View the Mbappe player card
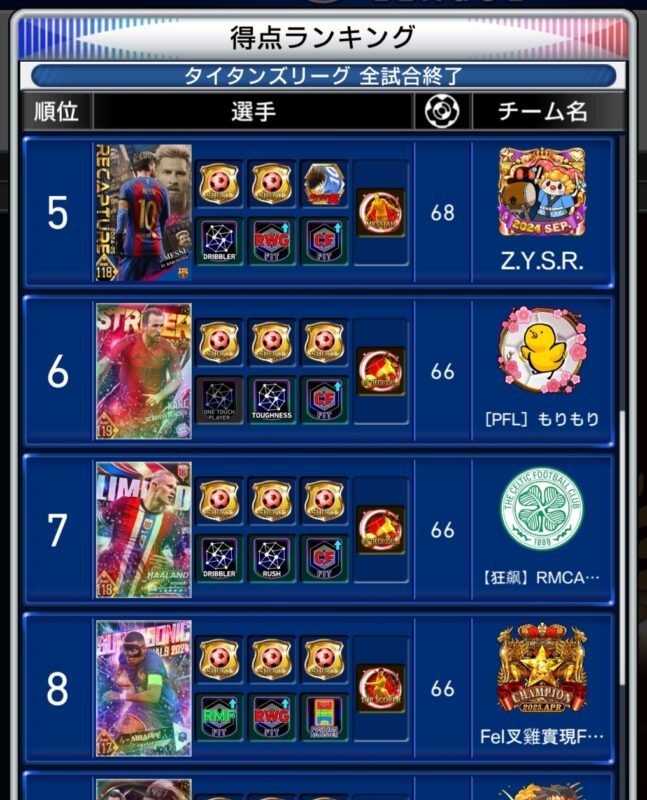This screenshot has height=800, width=647. [x=143, y=689]
